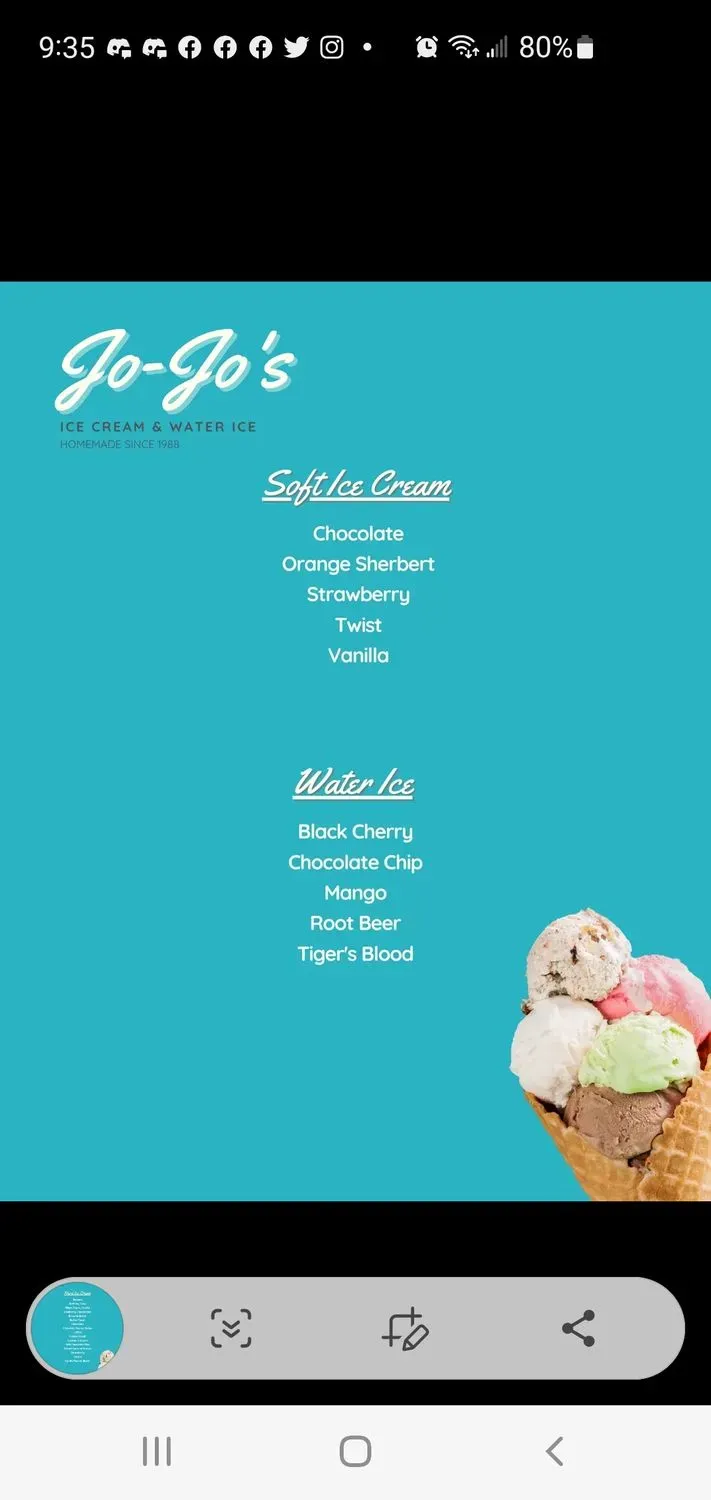Tap the scroll capture icon
The image size is (711, 1500).
point(231,1328)
